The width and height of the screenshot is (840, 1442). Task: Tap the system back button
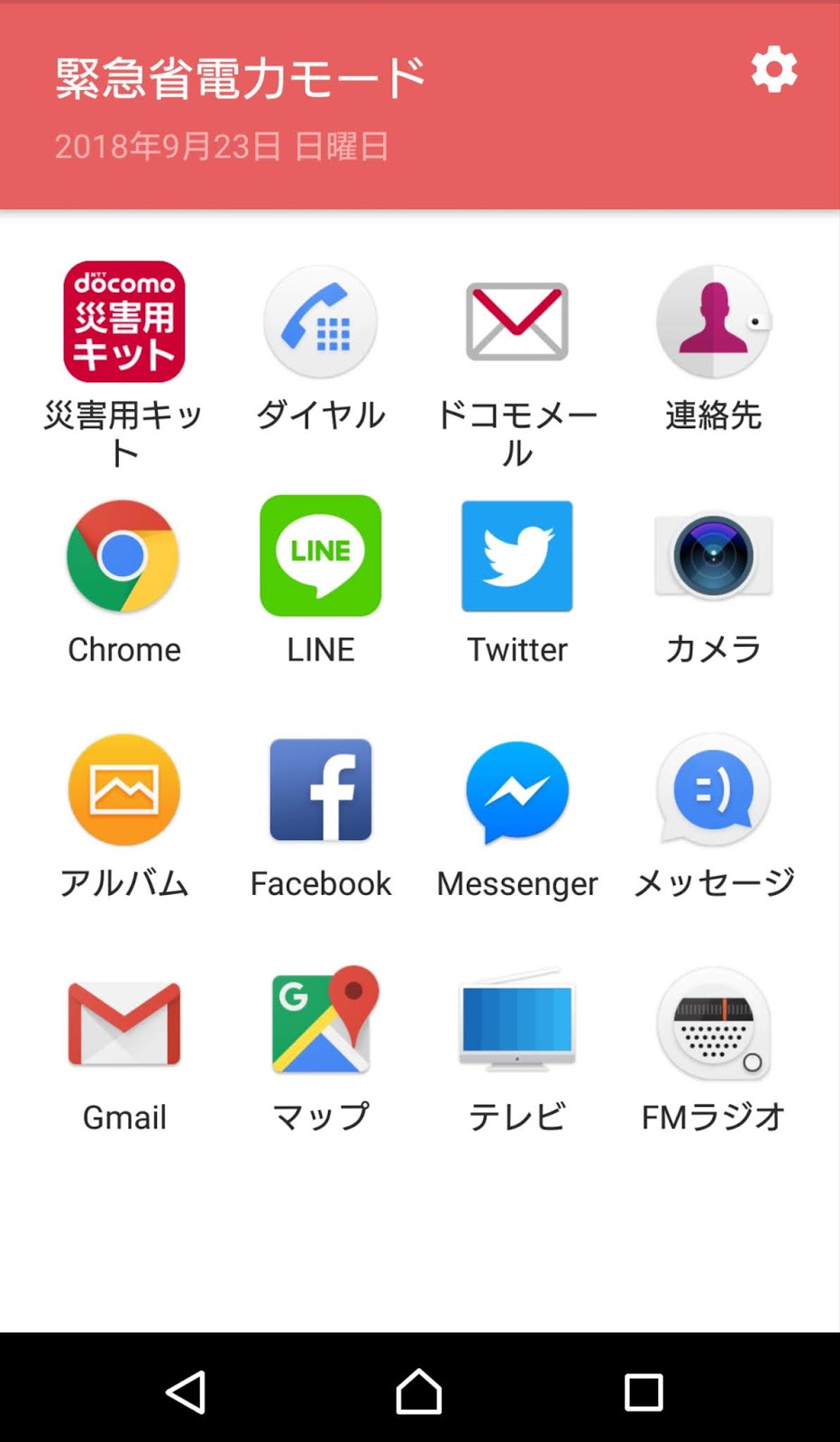coord(187,1392)
